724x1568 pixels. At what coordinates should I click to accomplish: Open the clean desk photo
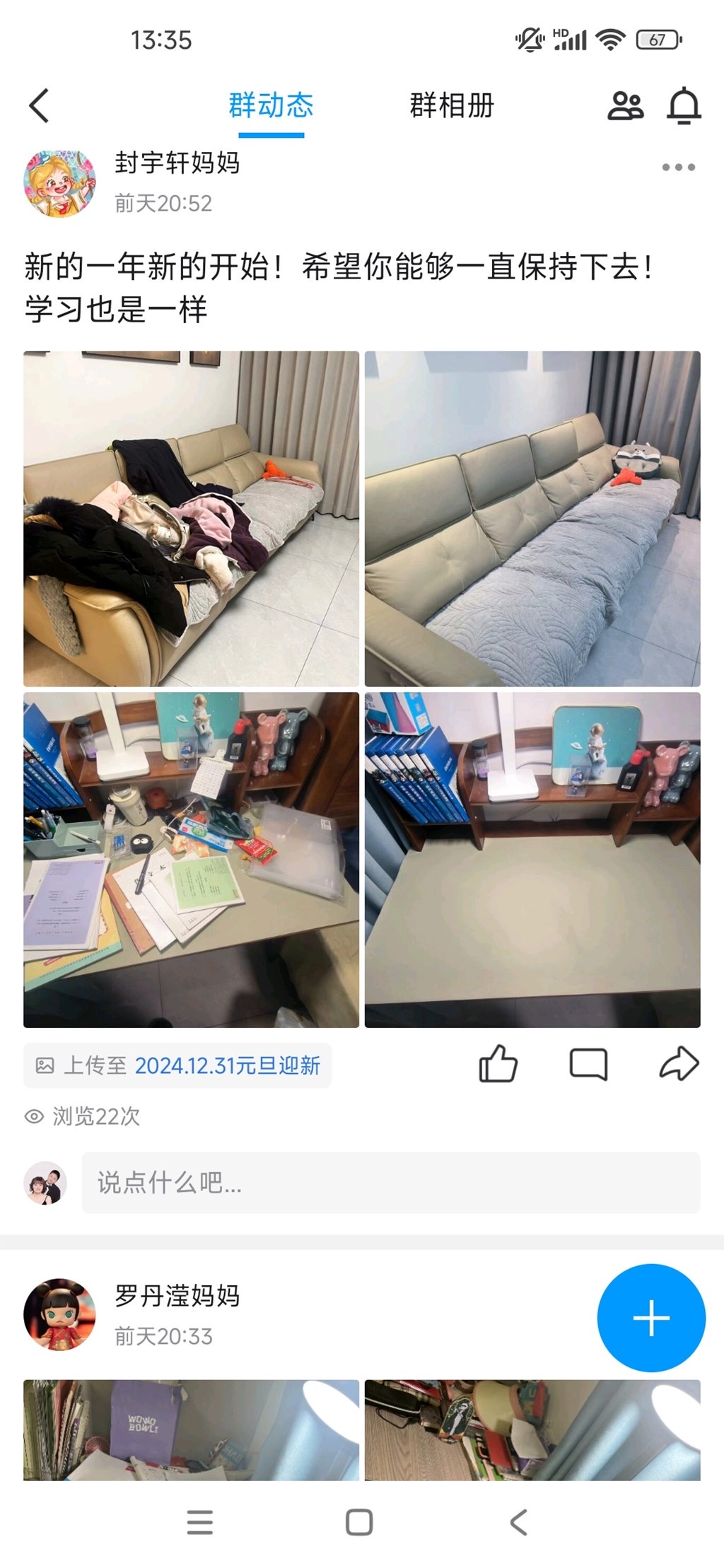pos(532,859)
